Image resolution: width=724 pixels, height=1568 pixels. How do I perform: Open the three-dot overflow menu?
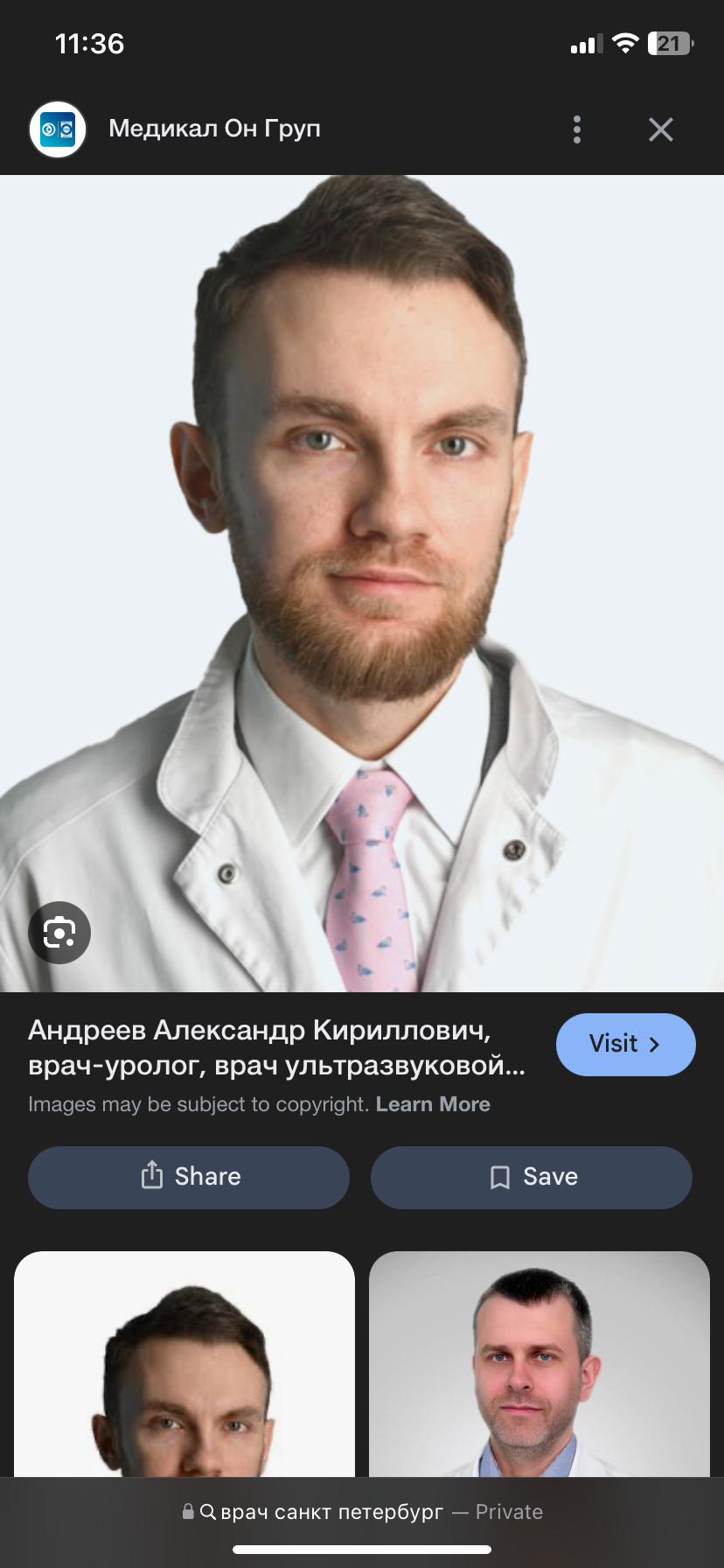[x=576, y=129]
